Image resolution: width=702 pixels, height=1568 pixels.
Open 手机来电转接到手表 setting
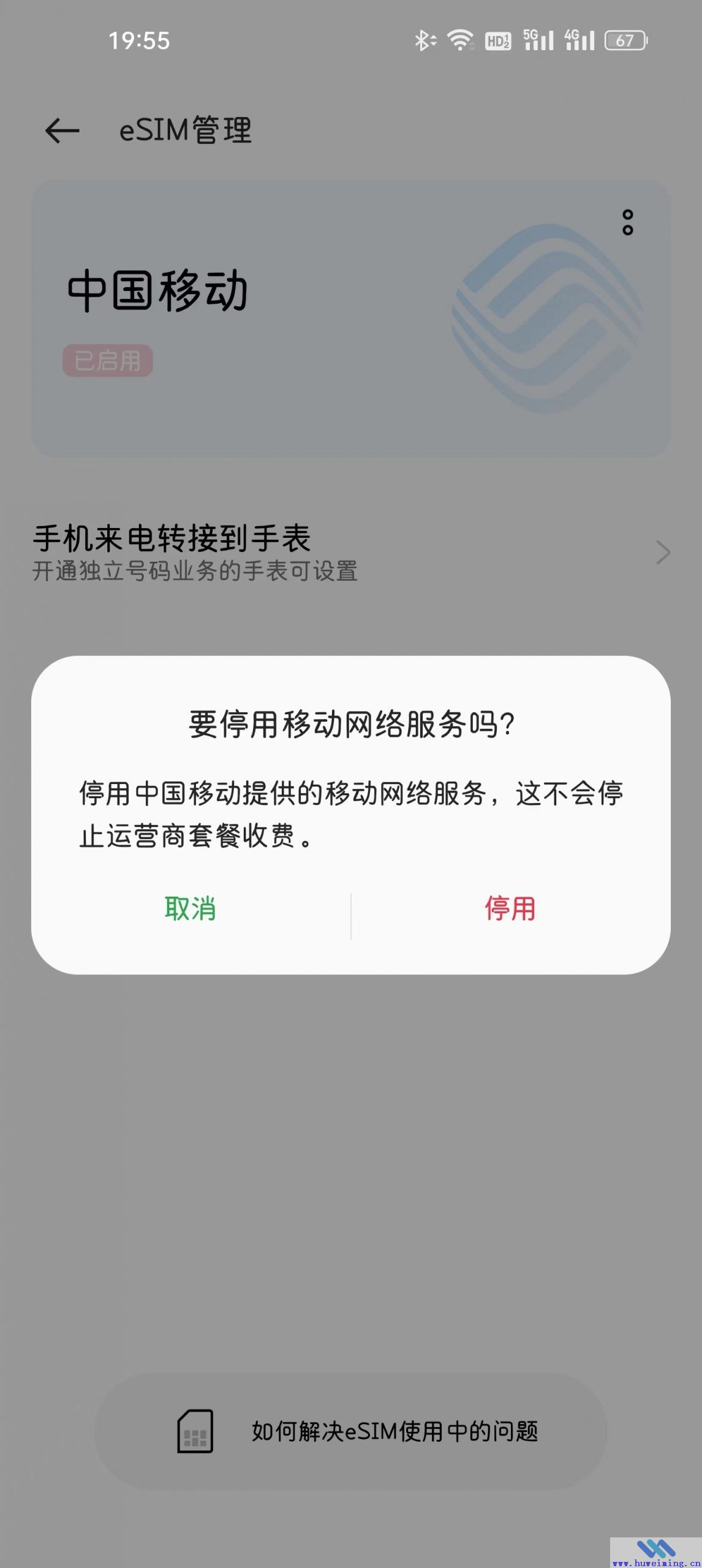(x=351, y=552)
